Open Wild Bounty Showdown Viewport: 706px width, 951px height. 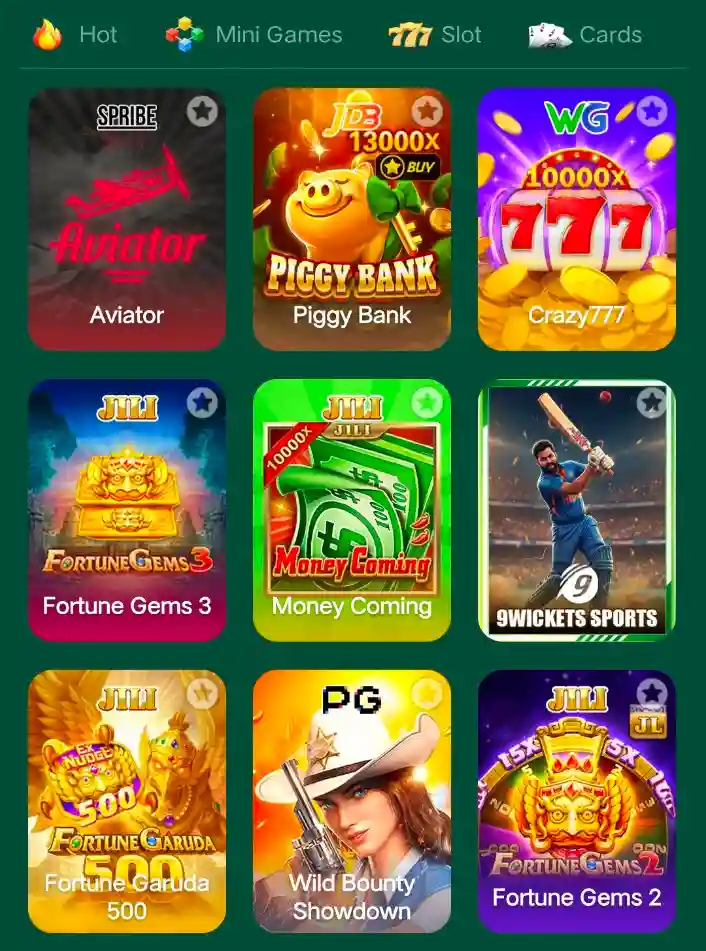[x=352, y=801]
